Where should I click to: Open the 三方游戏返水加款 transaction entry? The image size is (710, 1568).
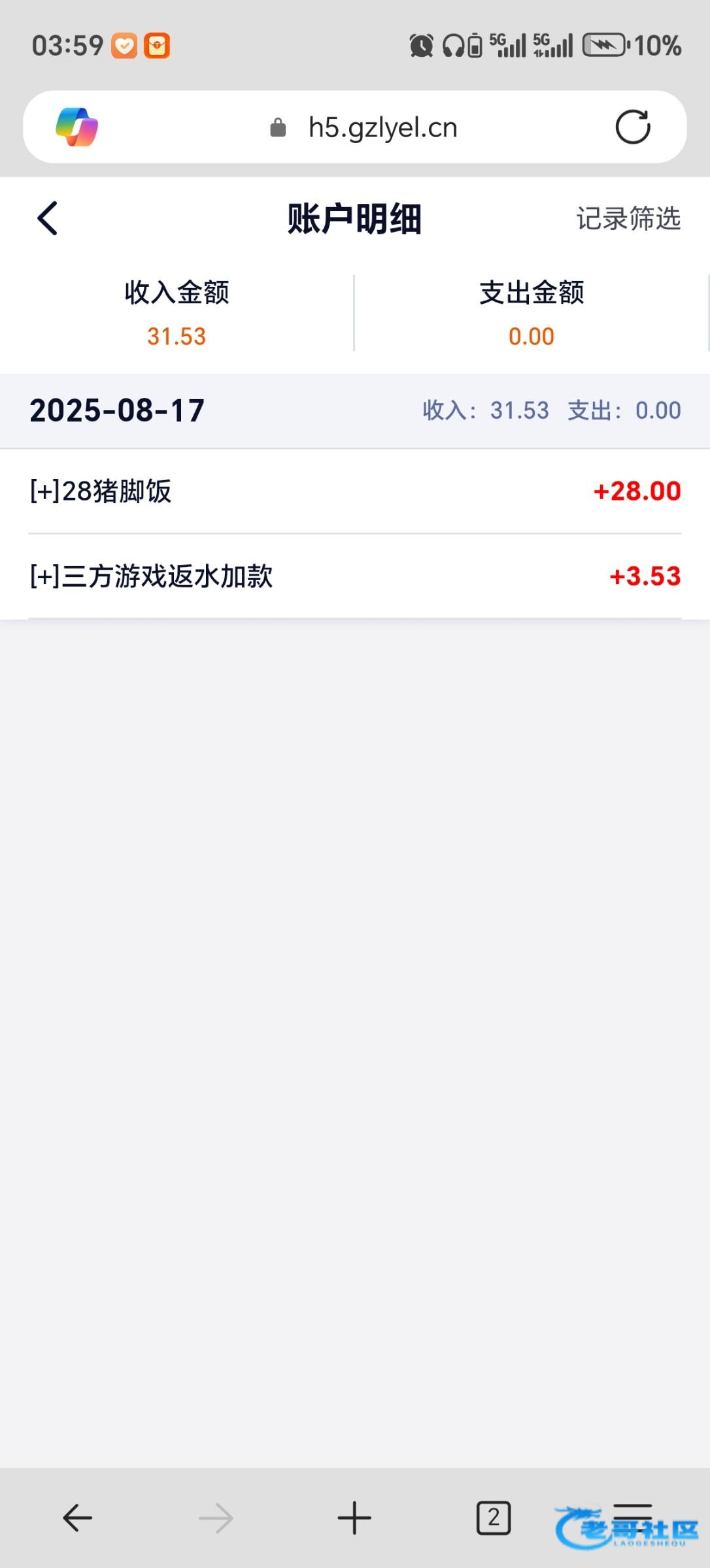point(355,576)
